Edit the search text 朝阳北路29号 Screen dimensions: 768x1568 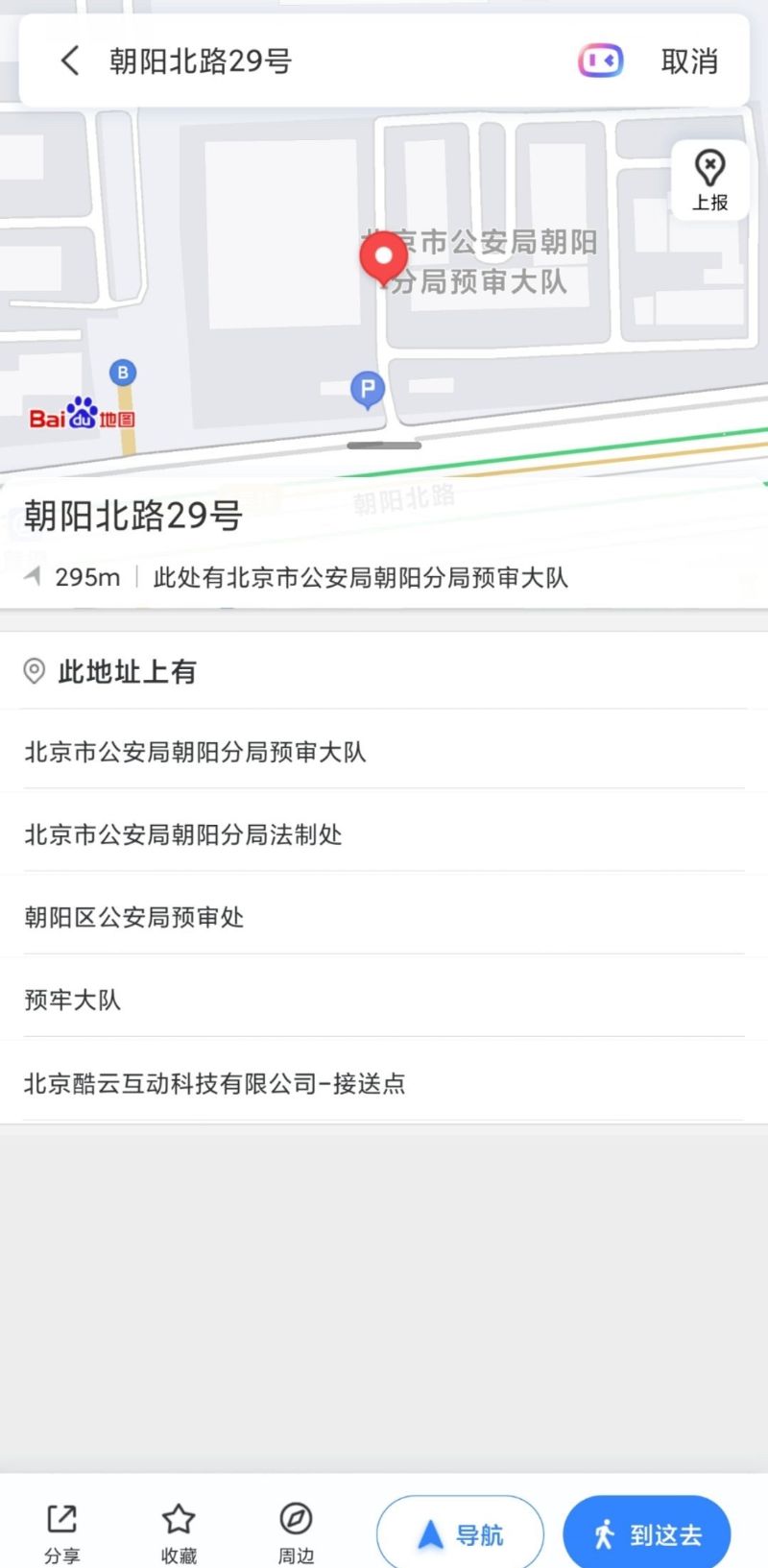click(200, 61)
